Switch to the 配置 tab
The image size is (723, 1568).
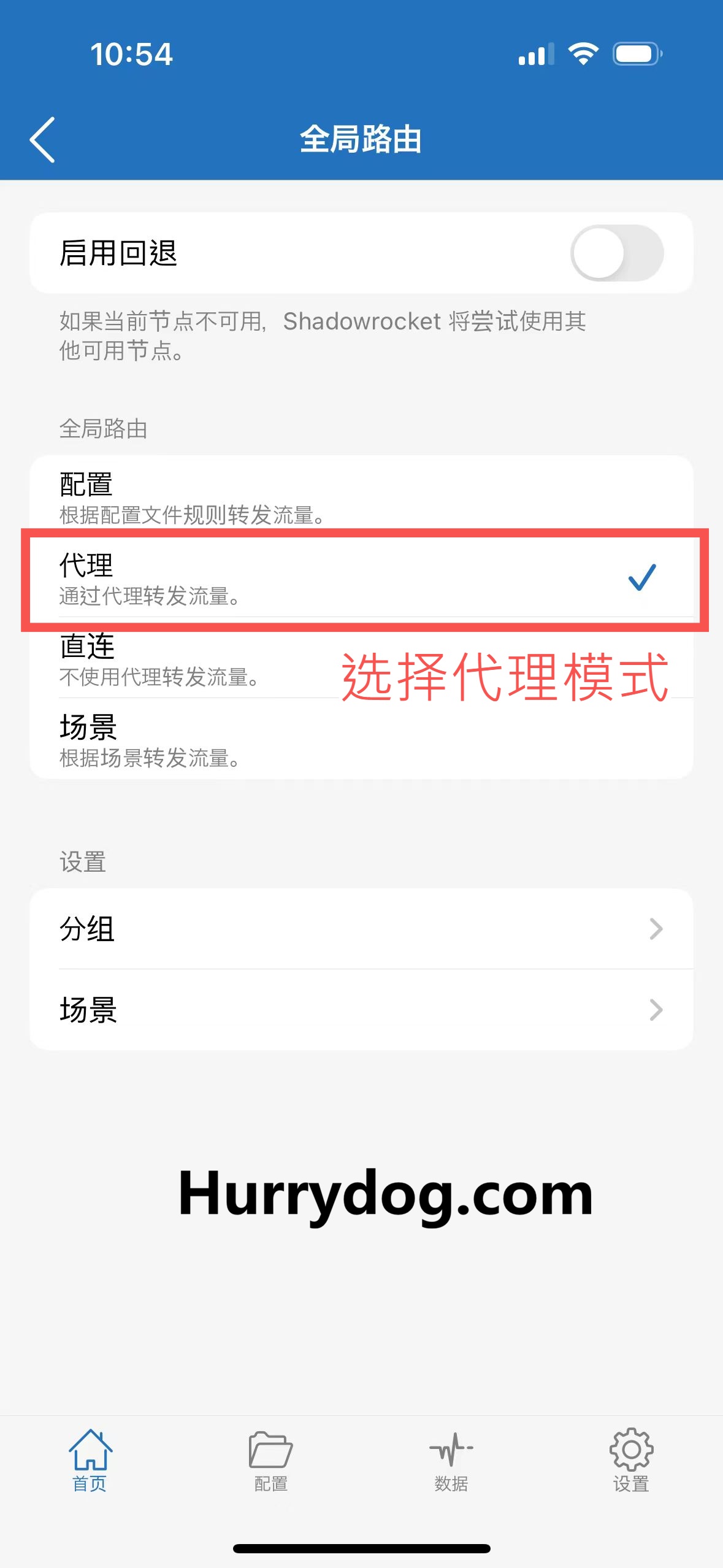(270, 1461)
